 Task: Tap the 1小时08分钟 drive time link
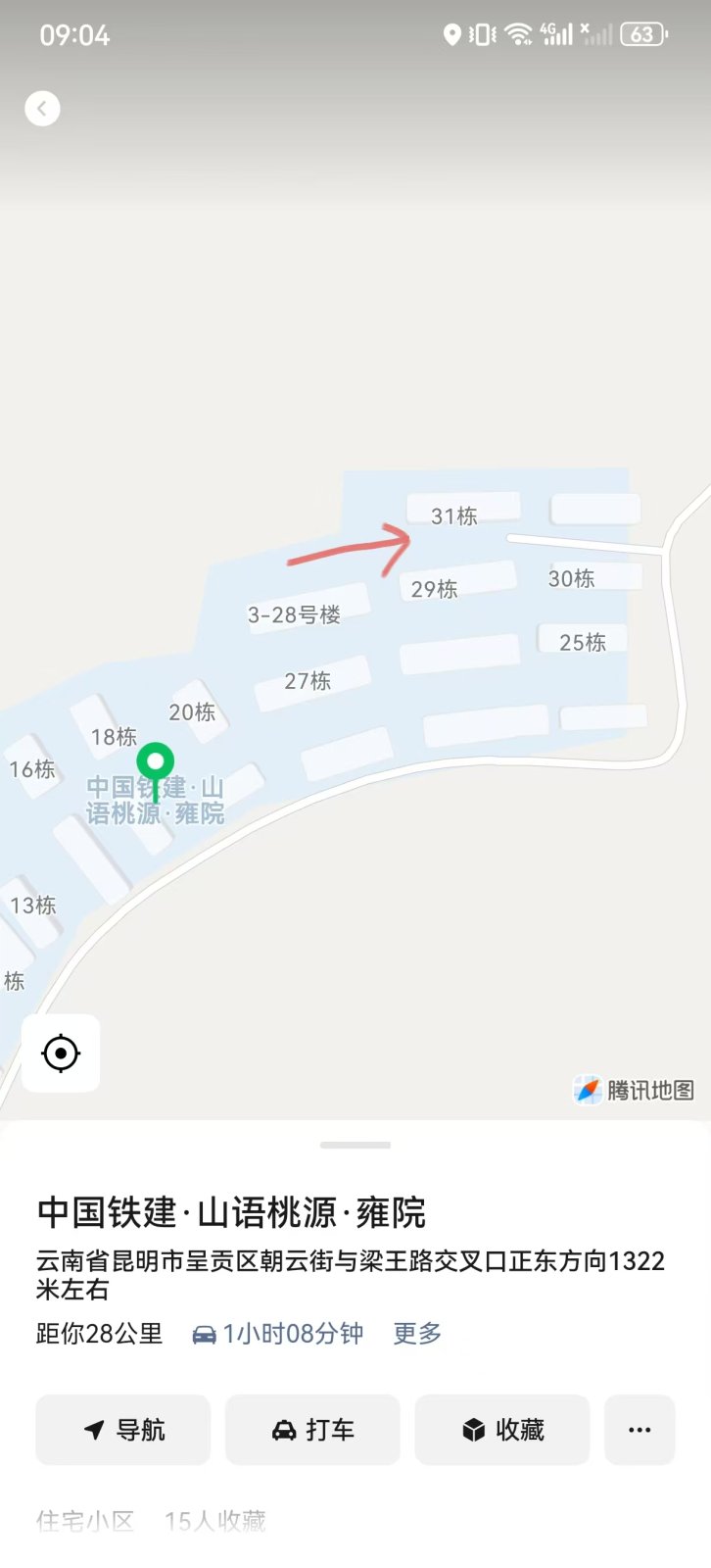click(x=291, y=1333)
